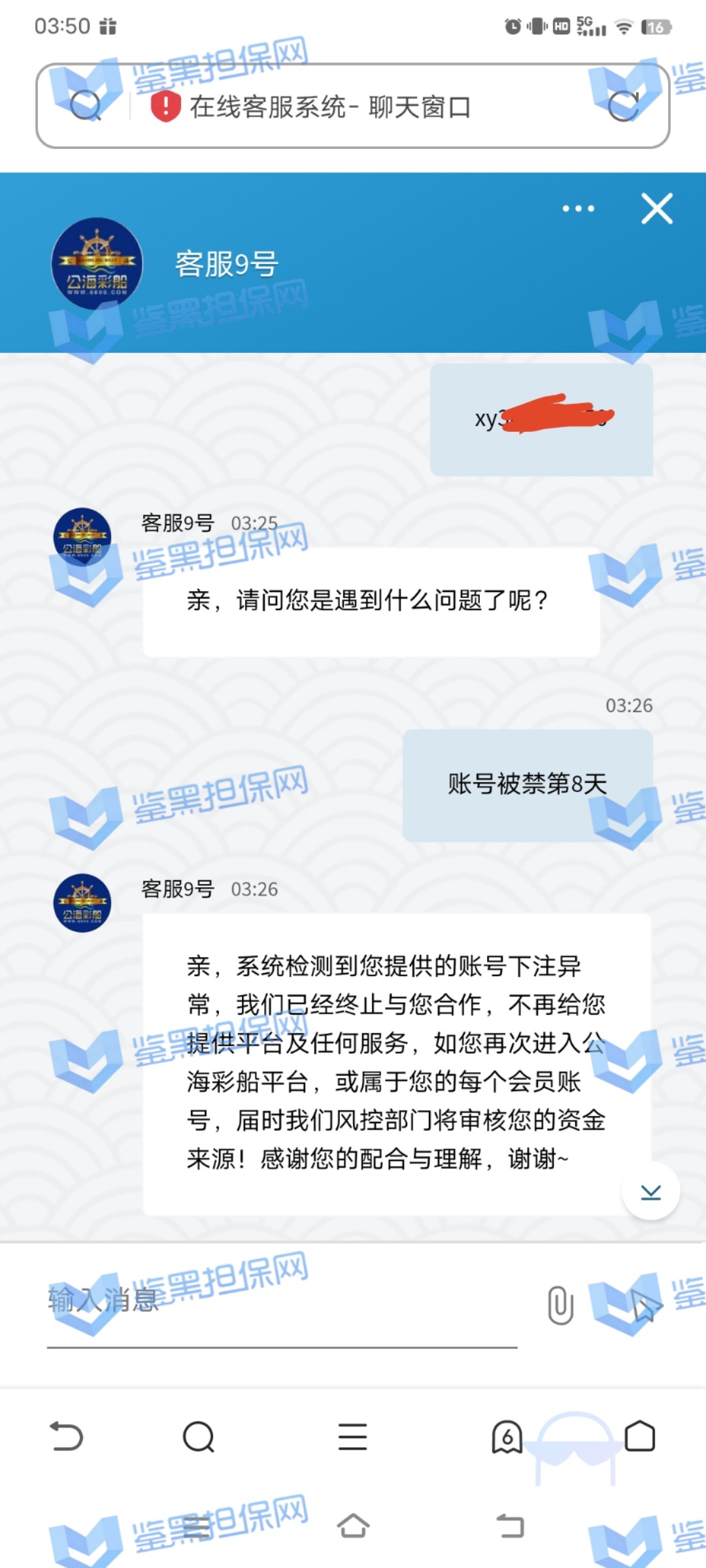Image resolution: width=706 pixels, height=1568 pixels.
Task: View the 6 open browser tabs
Action: [x=507, y=1437]
